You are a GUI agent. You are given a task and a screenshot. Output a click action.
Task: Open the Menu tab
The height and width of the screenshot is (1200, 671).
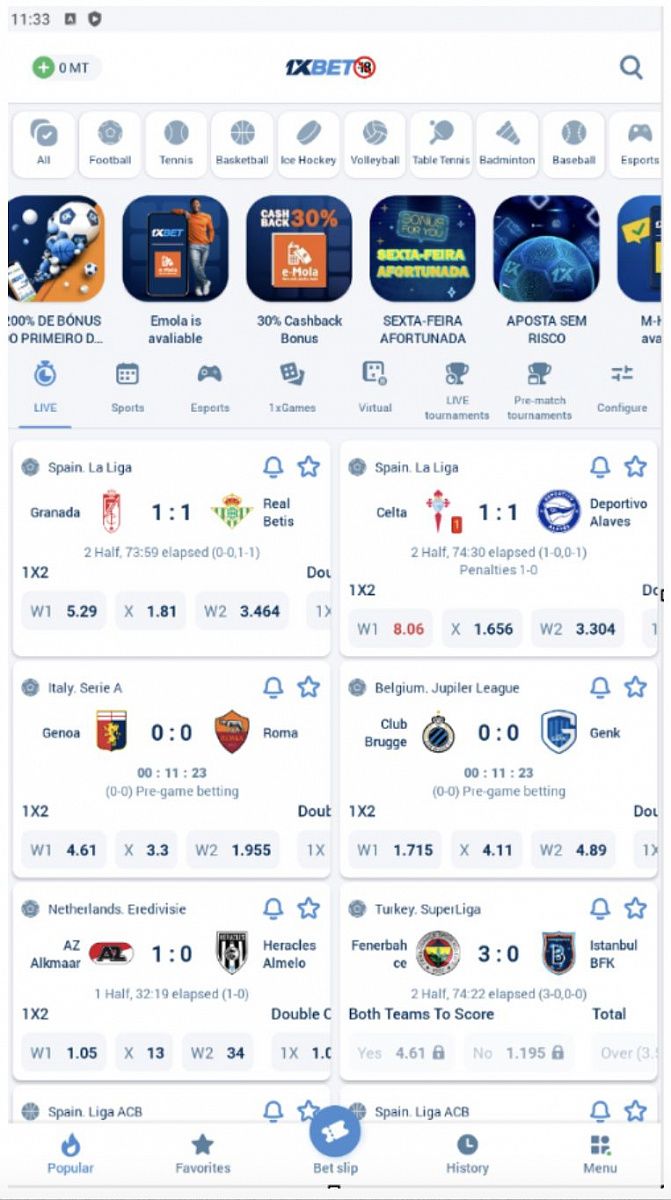tap(600, 1153)
